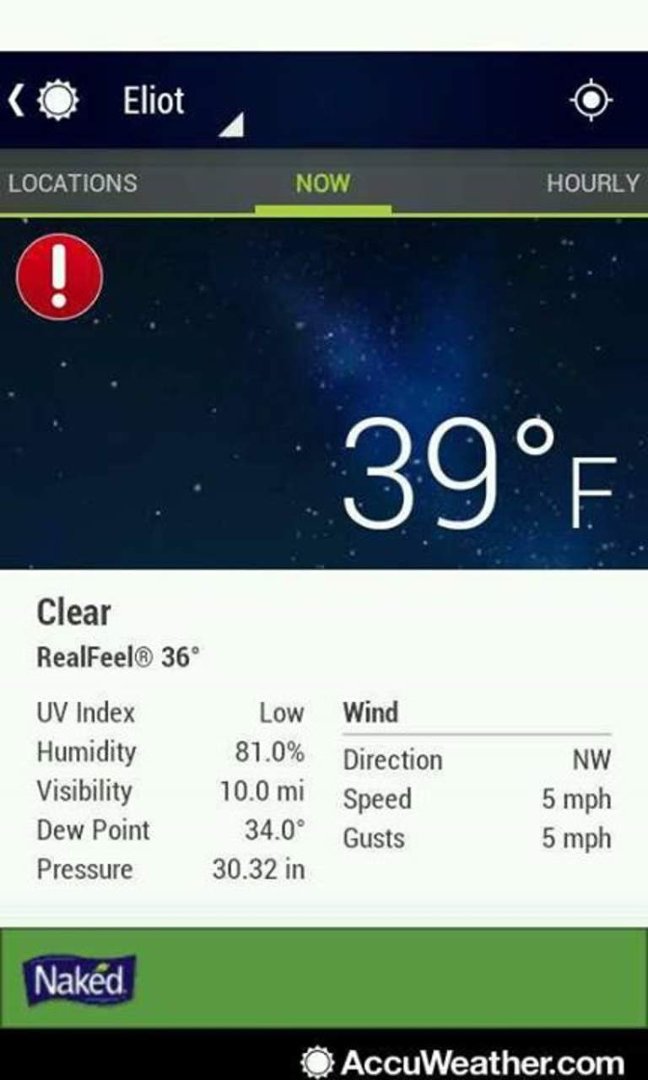Image resolution: width=648 pixels, height=1080 pixels.
Task: Open the red weather alert icon
Action: (59, 276)
